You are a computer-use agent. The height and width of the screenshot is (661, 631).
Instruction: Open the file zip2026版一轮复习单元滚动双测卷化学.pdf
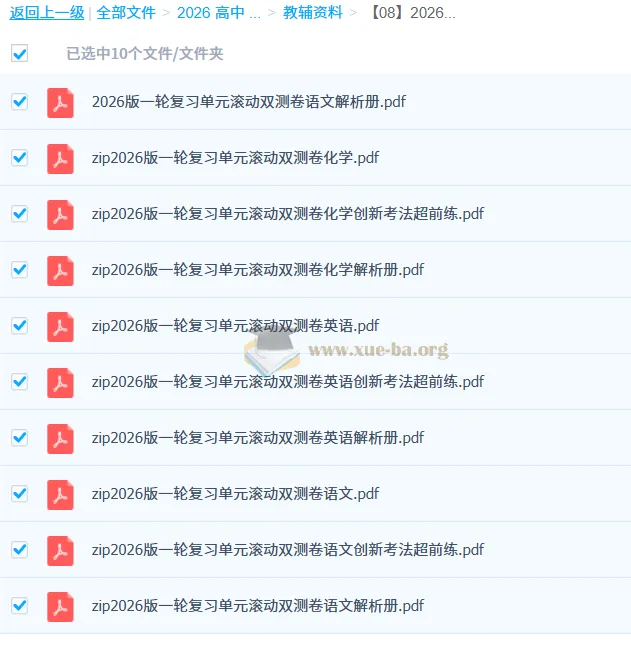235,158
